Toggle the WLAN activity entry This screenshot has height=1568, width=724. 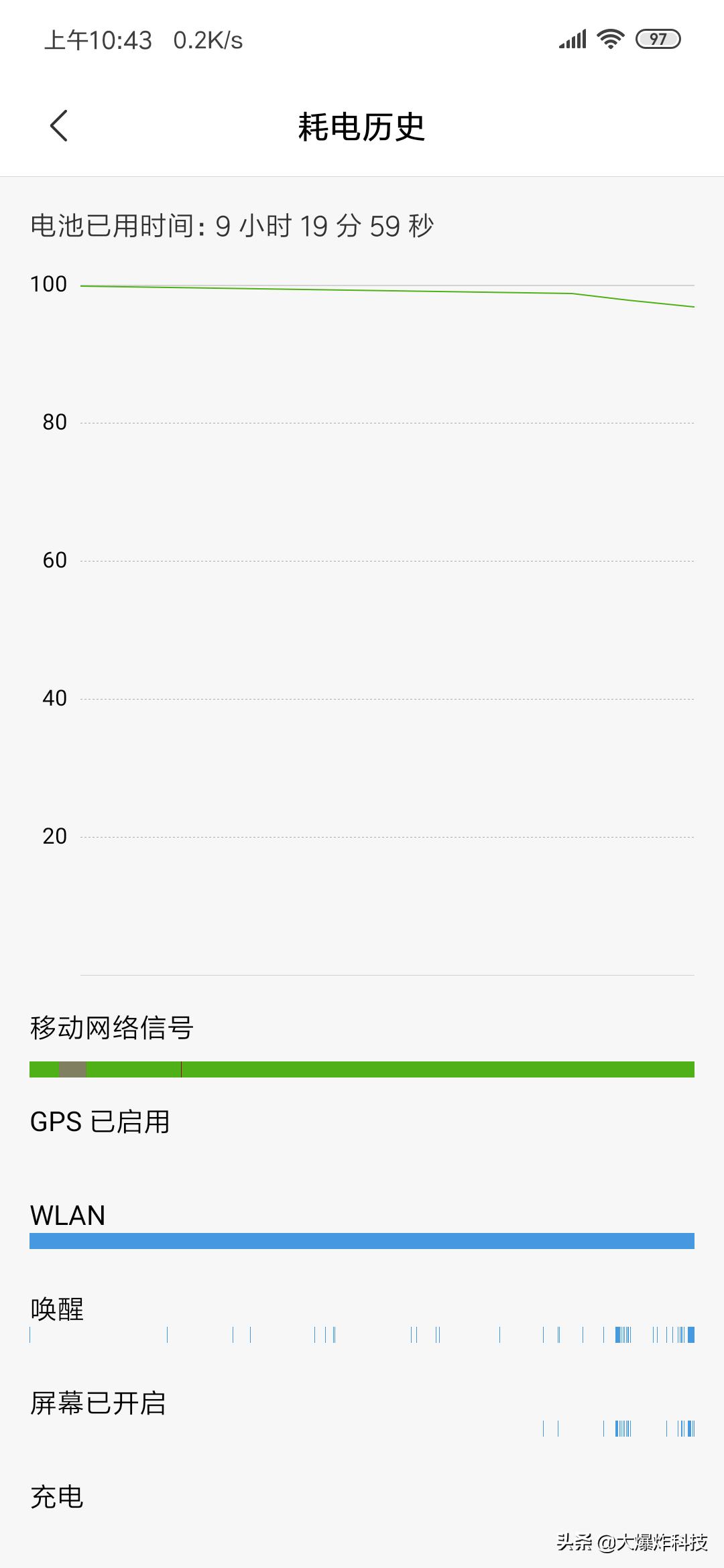[x=67, y=1214]
